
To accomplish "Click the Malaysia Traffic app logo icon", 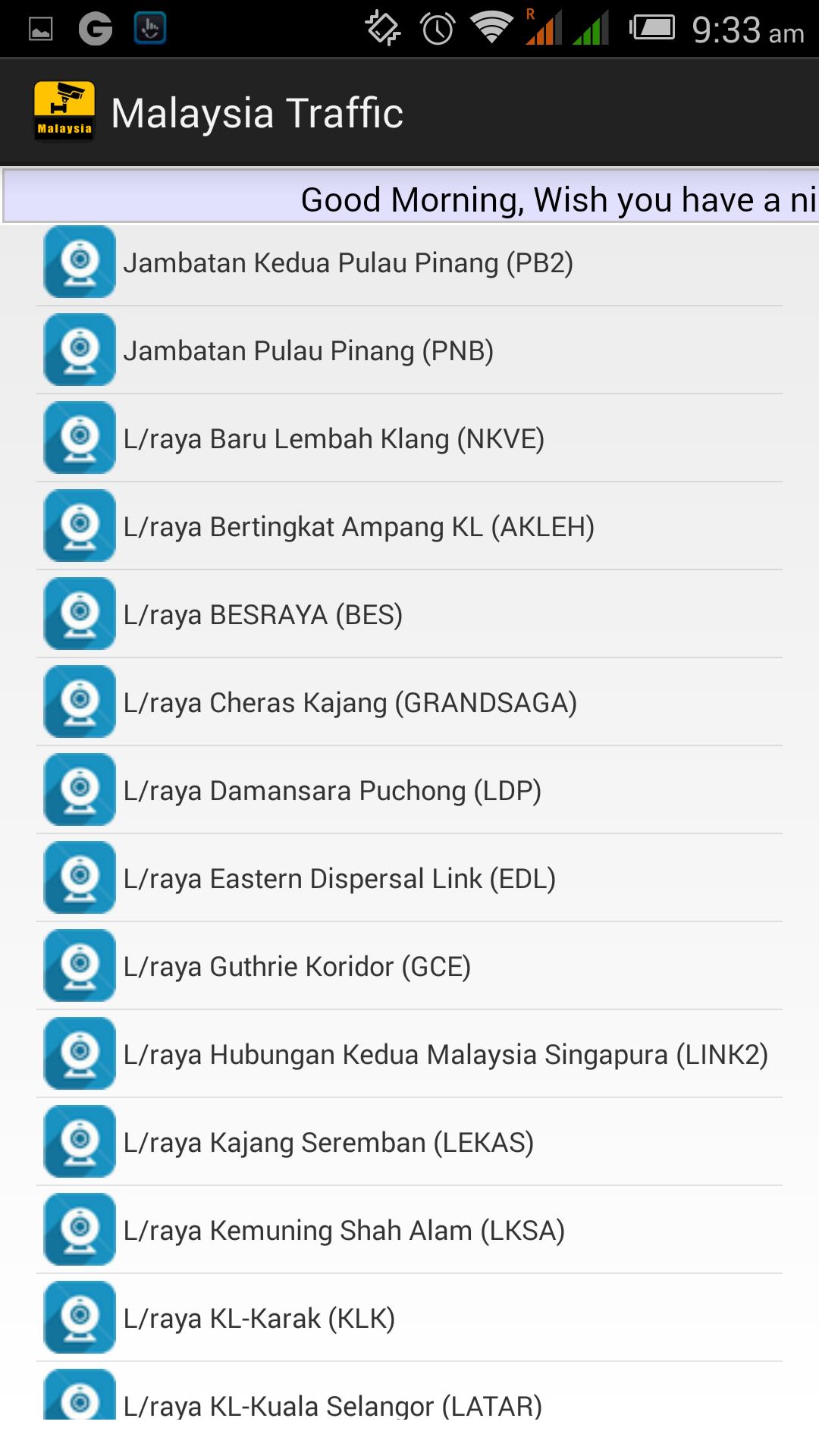I will [64, 110].
